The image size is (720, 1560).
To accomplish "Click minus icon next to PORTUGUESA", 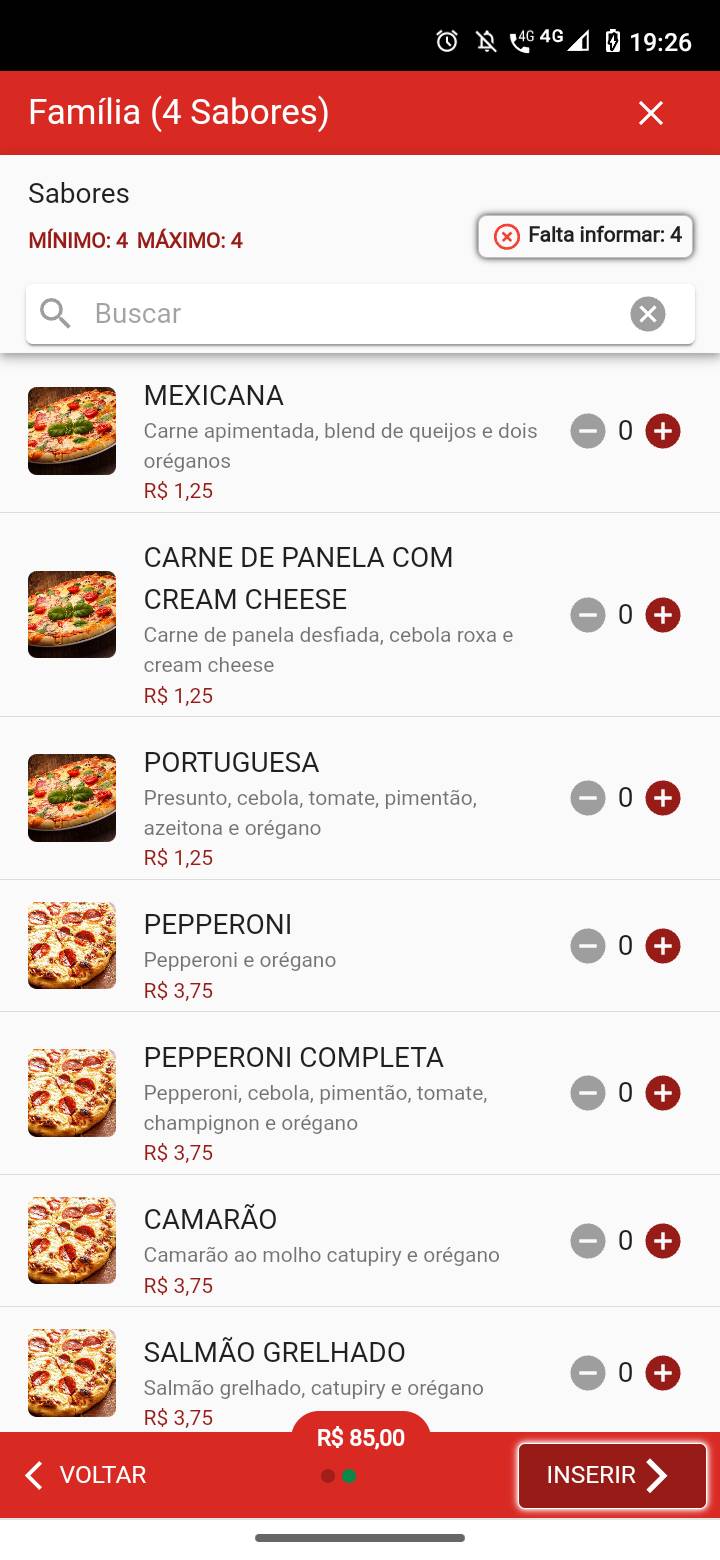I will pyautogui.click(x=588, y=797).
